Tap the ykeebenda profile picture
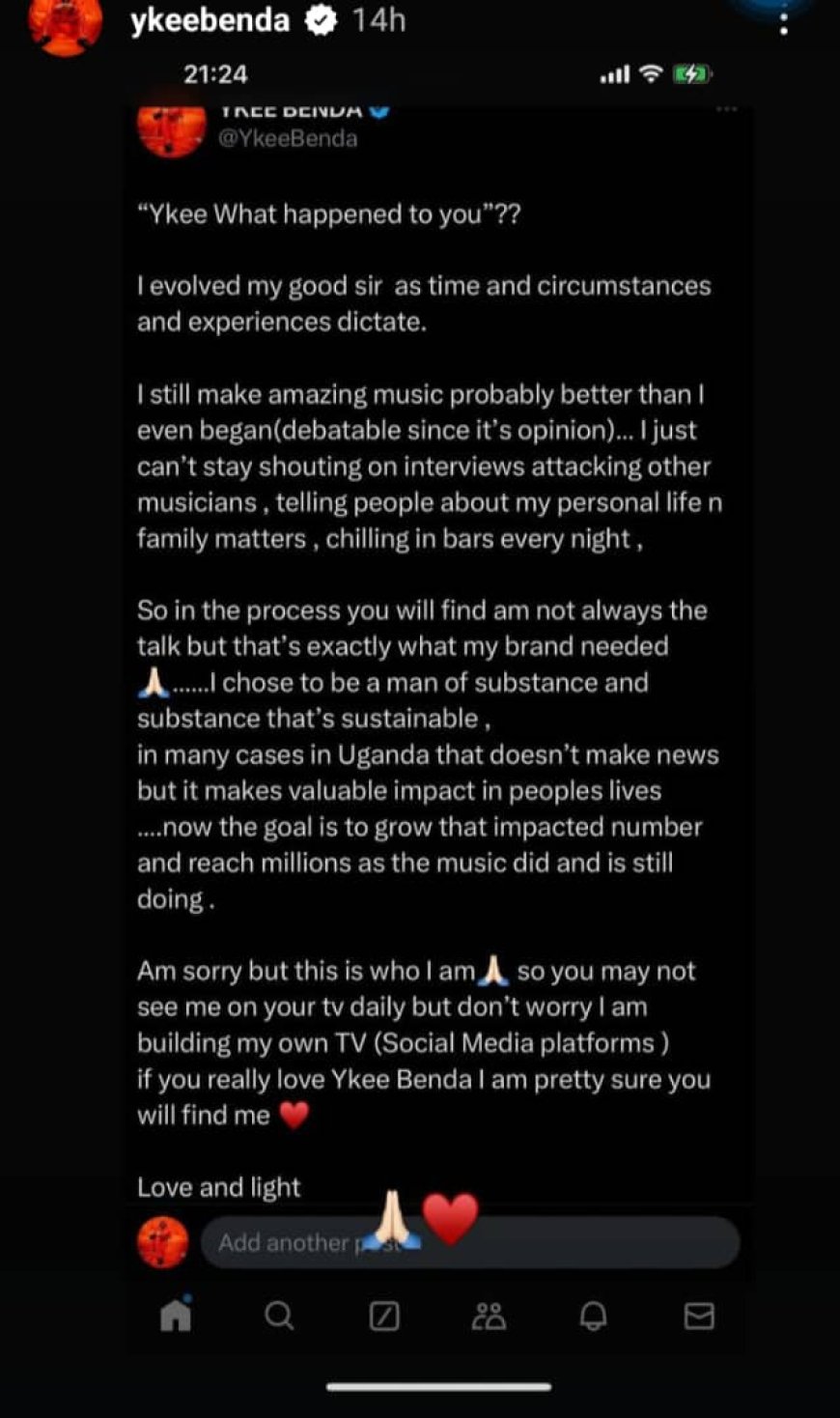 click(x=66, y=23)
